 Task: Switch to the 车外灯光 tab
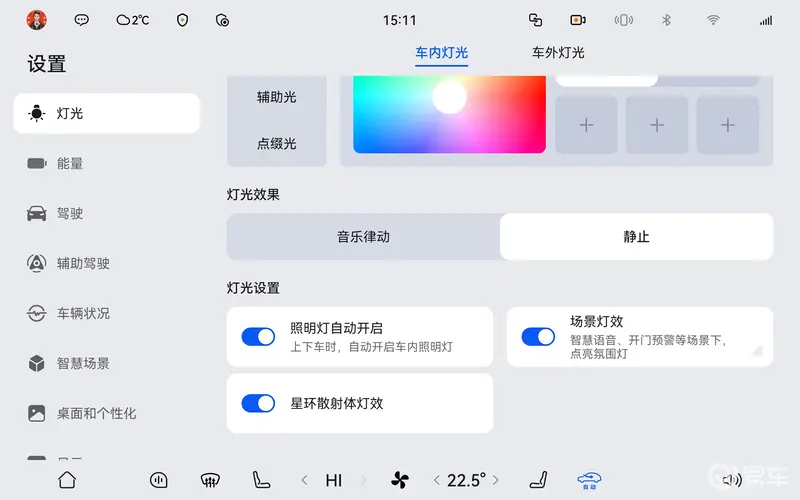[x=558, y=53]
